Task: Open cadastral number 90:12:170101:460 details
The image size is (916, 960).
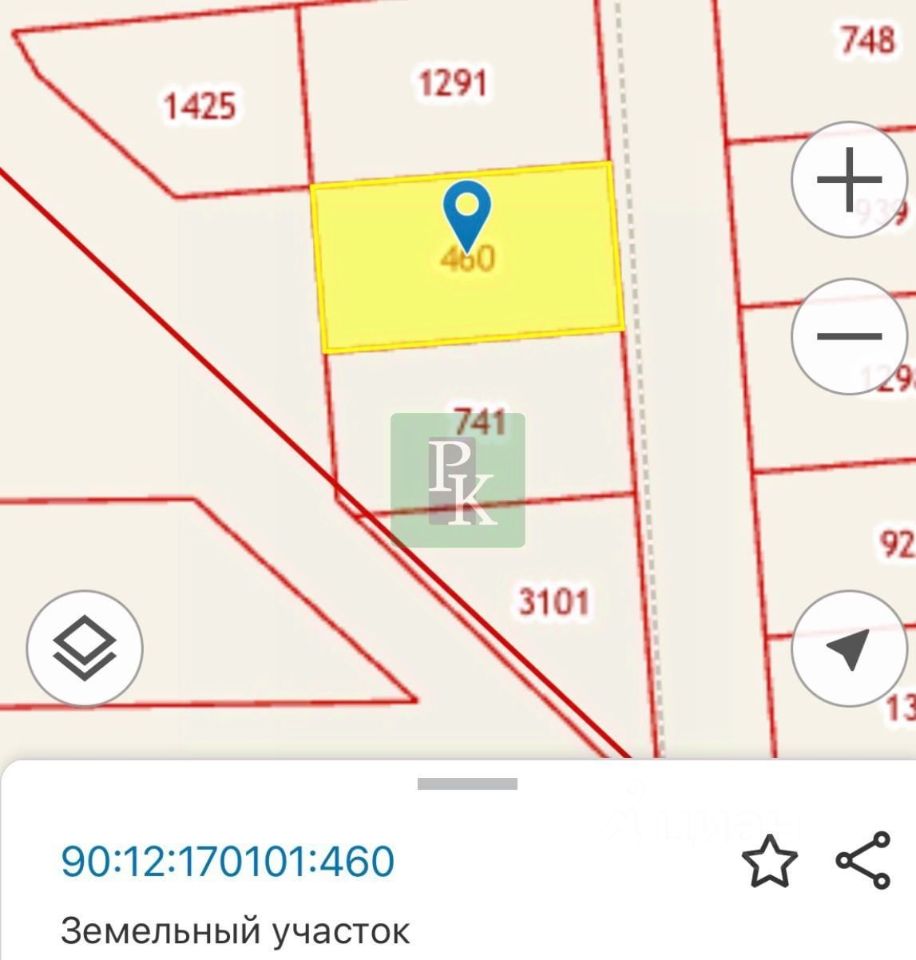Action: pos(228,860)
